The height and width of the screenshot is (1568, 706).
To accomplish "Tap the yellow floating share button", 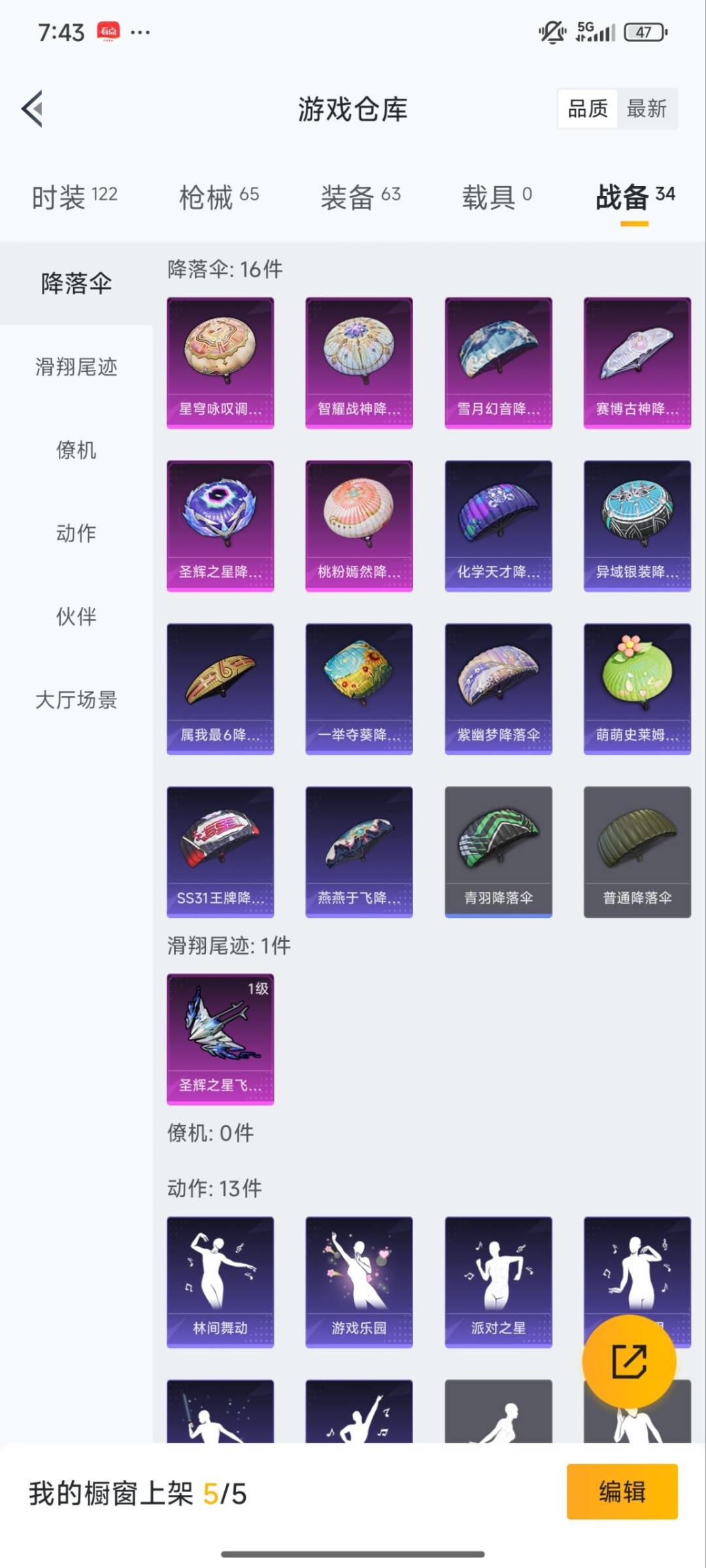I will coord(629,1362).
